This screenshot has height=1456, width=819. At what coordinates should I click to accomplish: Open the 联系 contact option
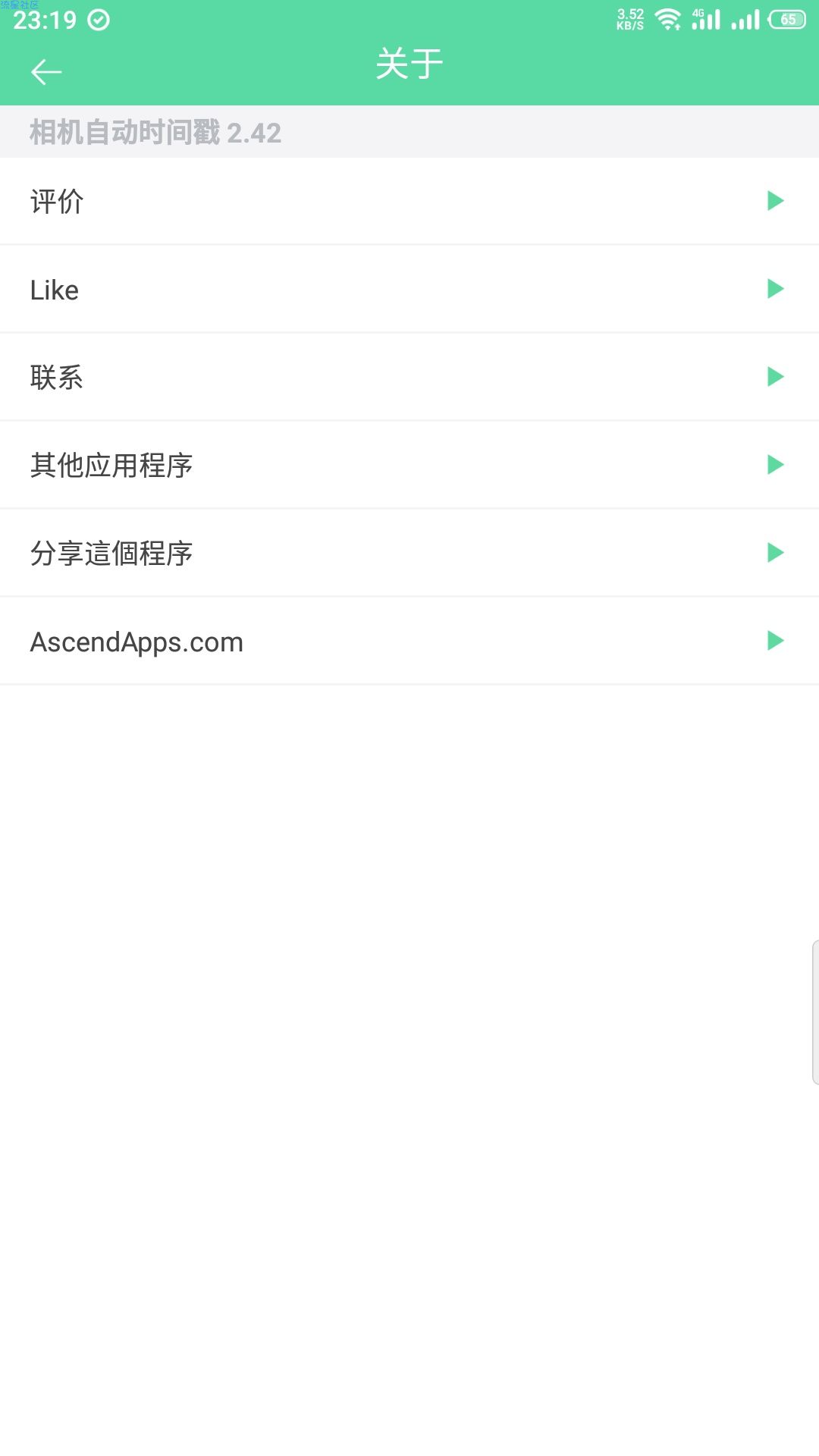coord(409,378)
